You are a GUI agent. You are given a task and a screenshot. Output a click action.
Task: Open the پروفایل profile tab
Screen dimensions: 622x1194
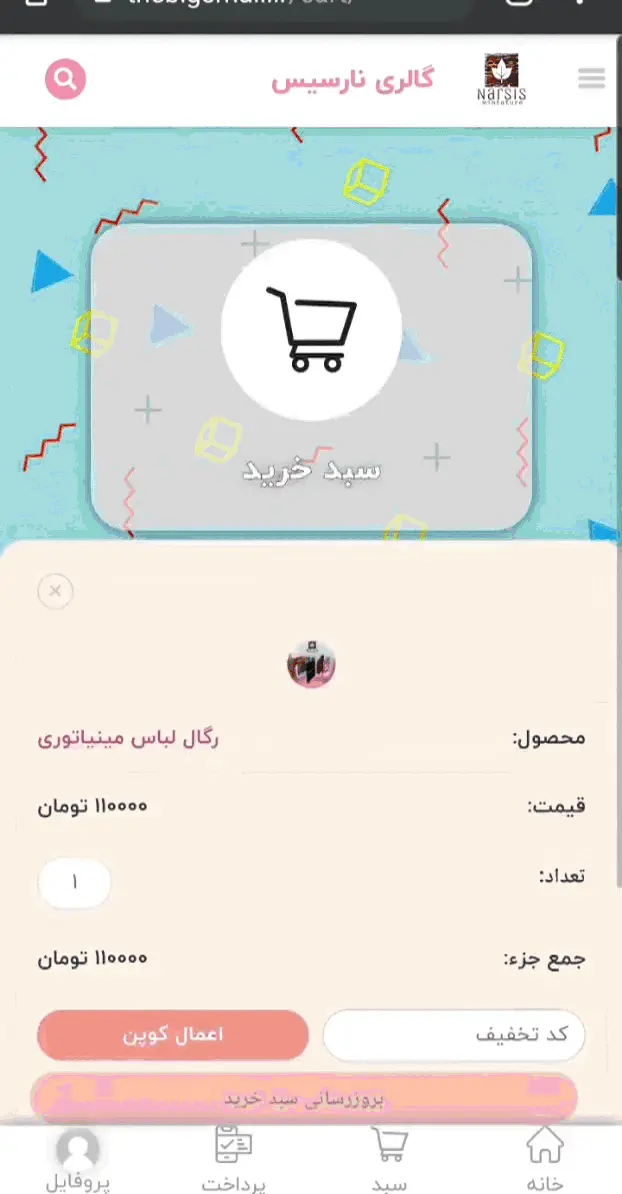click(77, 1159)
